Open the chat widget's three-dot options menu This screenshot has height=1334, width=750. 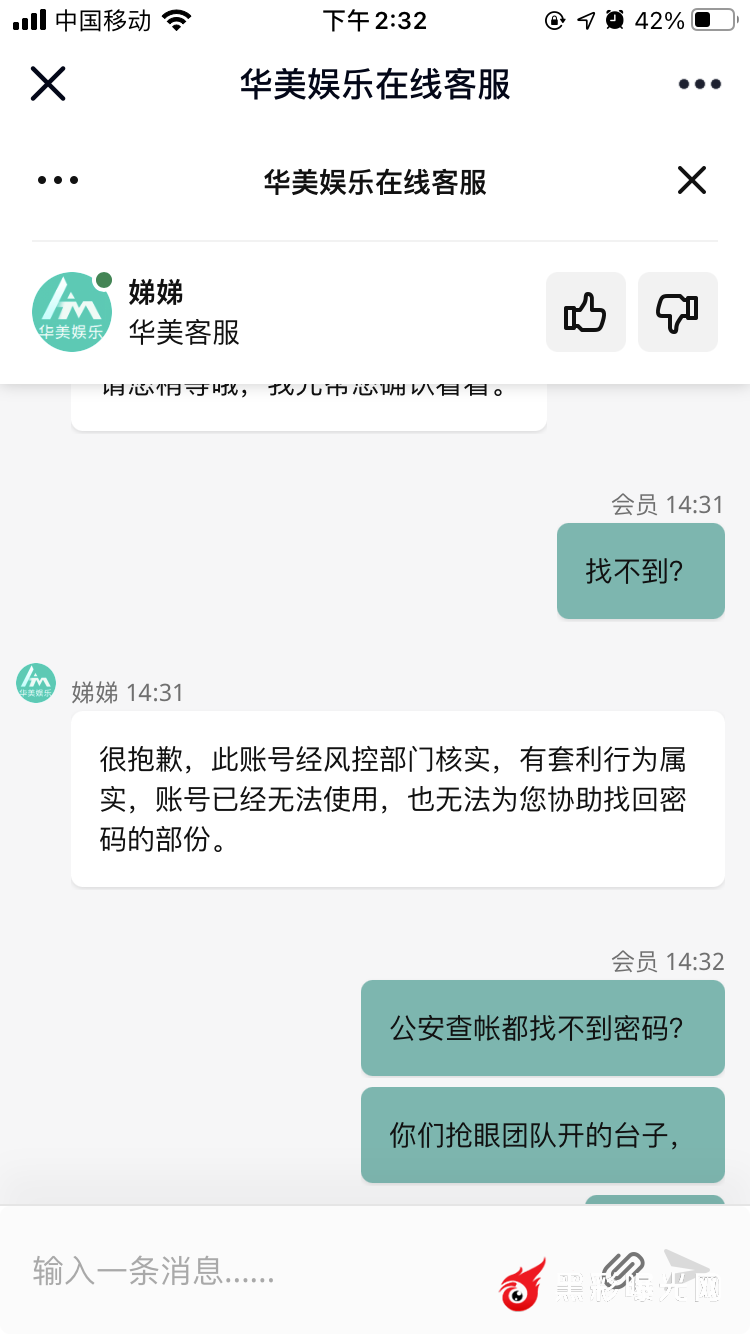58,181
